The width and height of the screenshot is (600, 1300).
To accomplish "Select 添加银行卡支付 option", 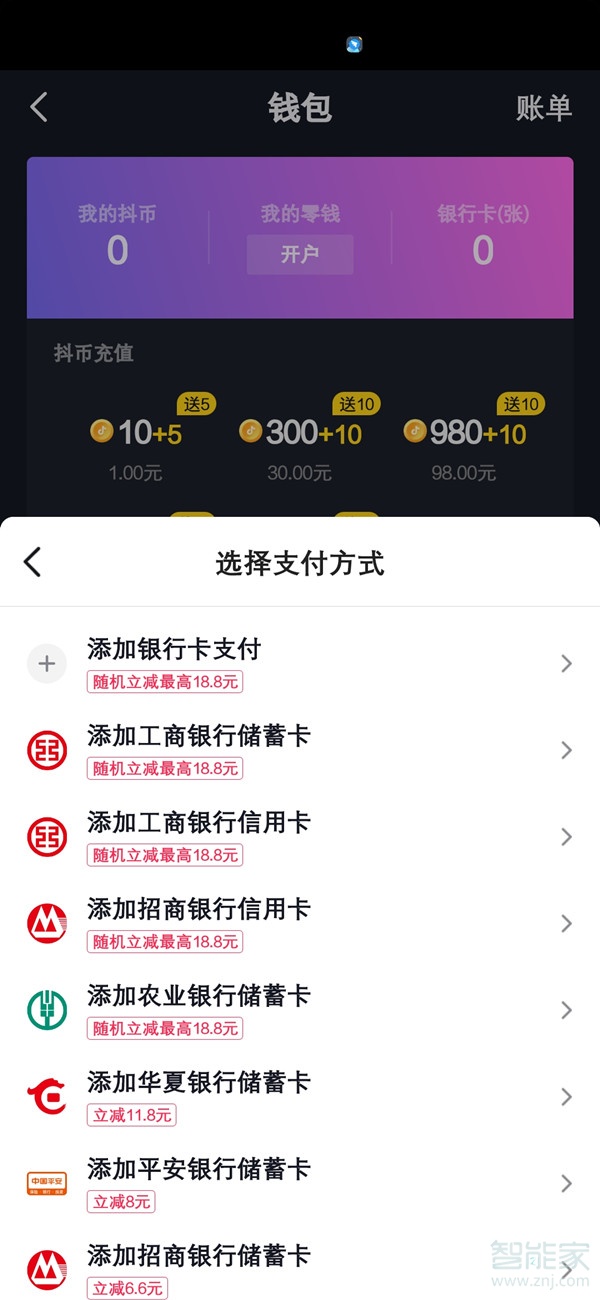I will [174, 650].
